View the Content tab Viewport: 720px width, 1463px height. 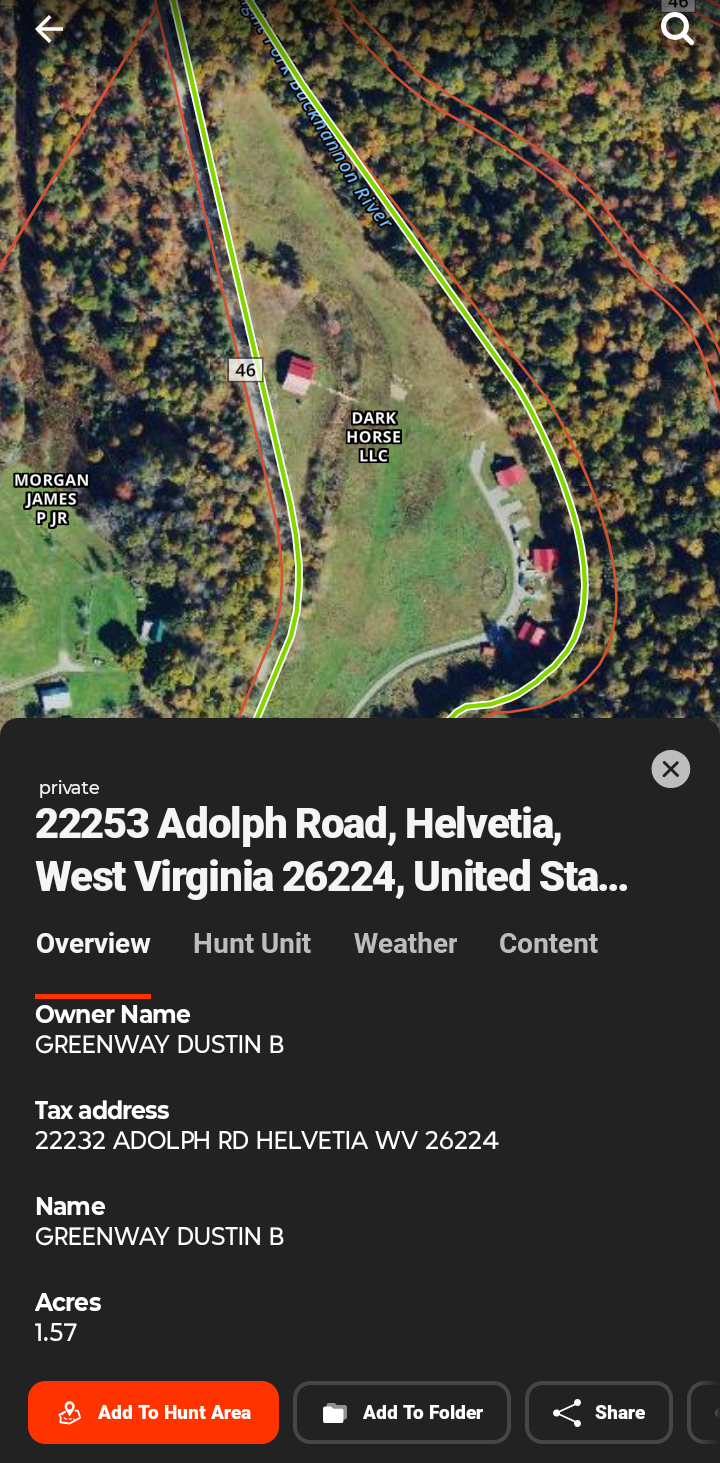coord(548,943)
